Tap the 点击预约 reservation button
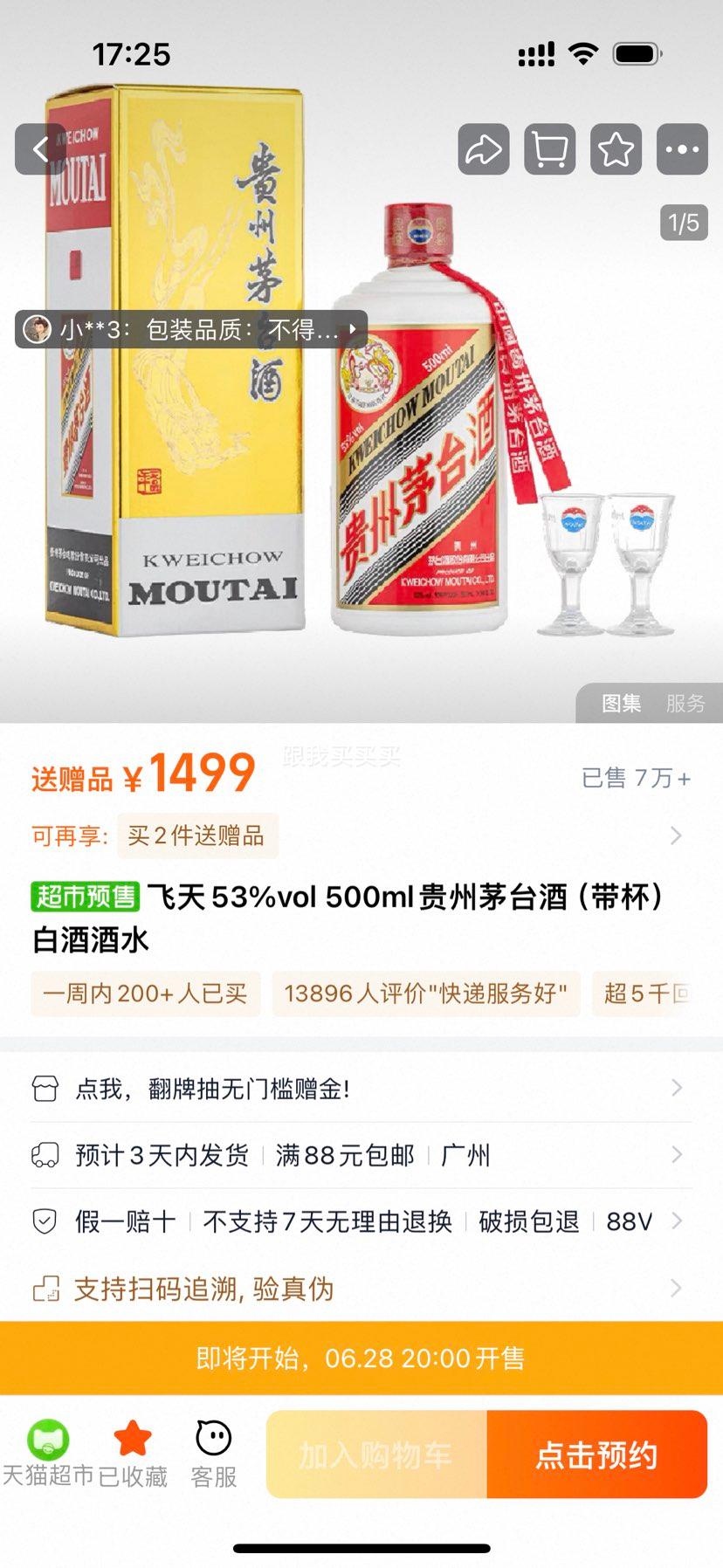The image size is (723, 1568). click(596, 1455)
